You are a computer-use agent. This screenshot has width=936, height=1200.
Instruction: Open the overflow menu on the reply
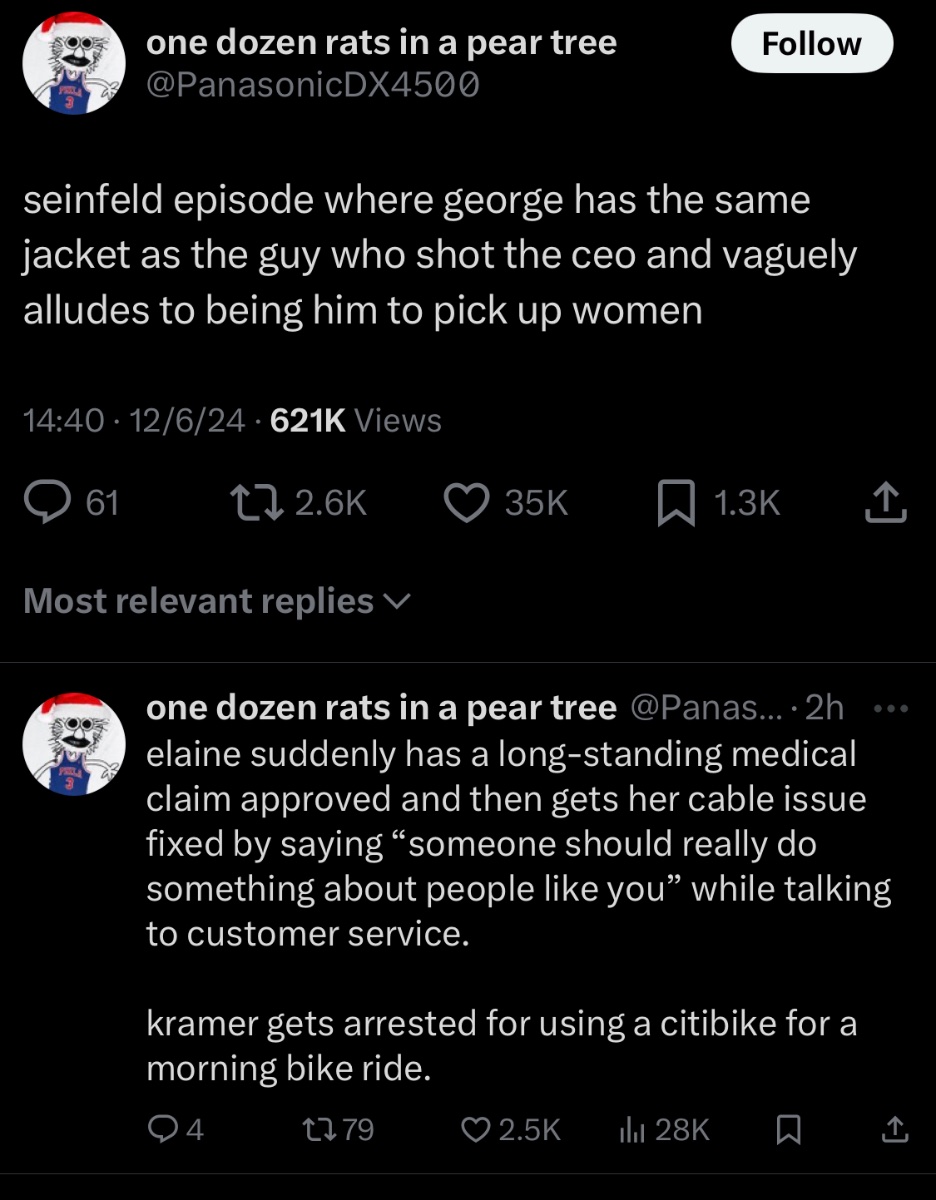888,708
